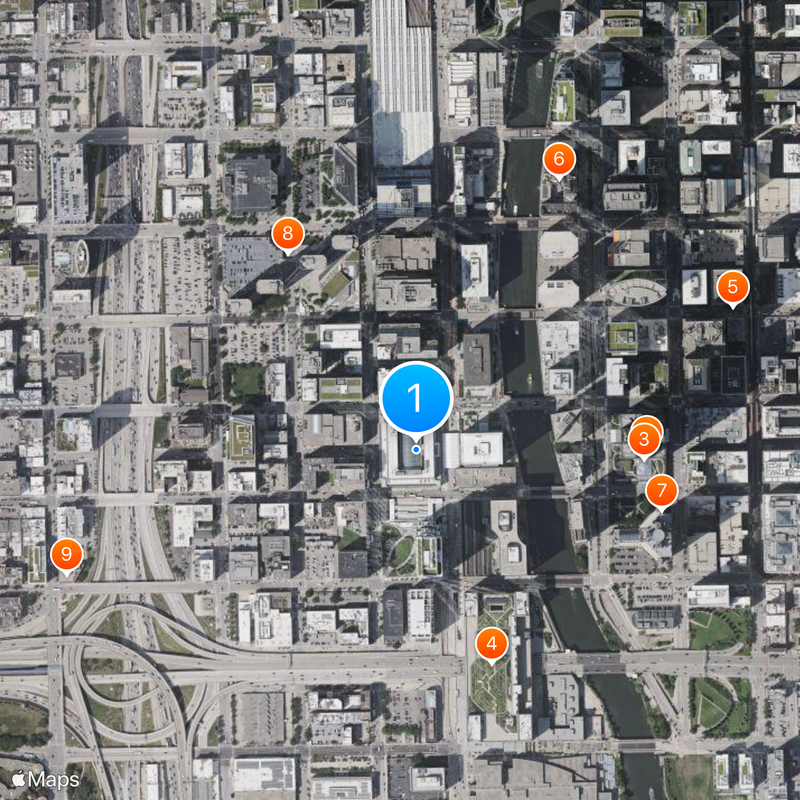800x800 pixels.
Task: Select the large blue pin numbered 1
Action: point(416,400)
